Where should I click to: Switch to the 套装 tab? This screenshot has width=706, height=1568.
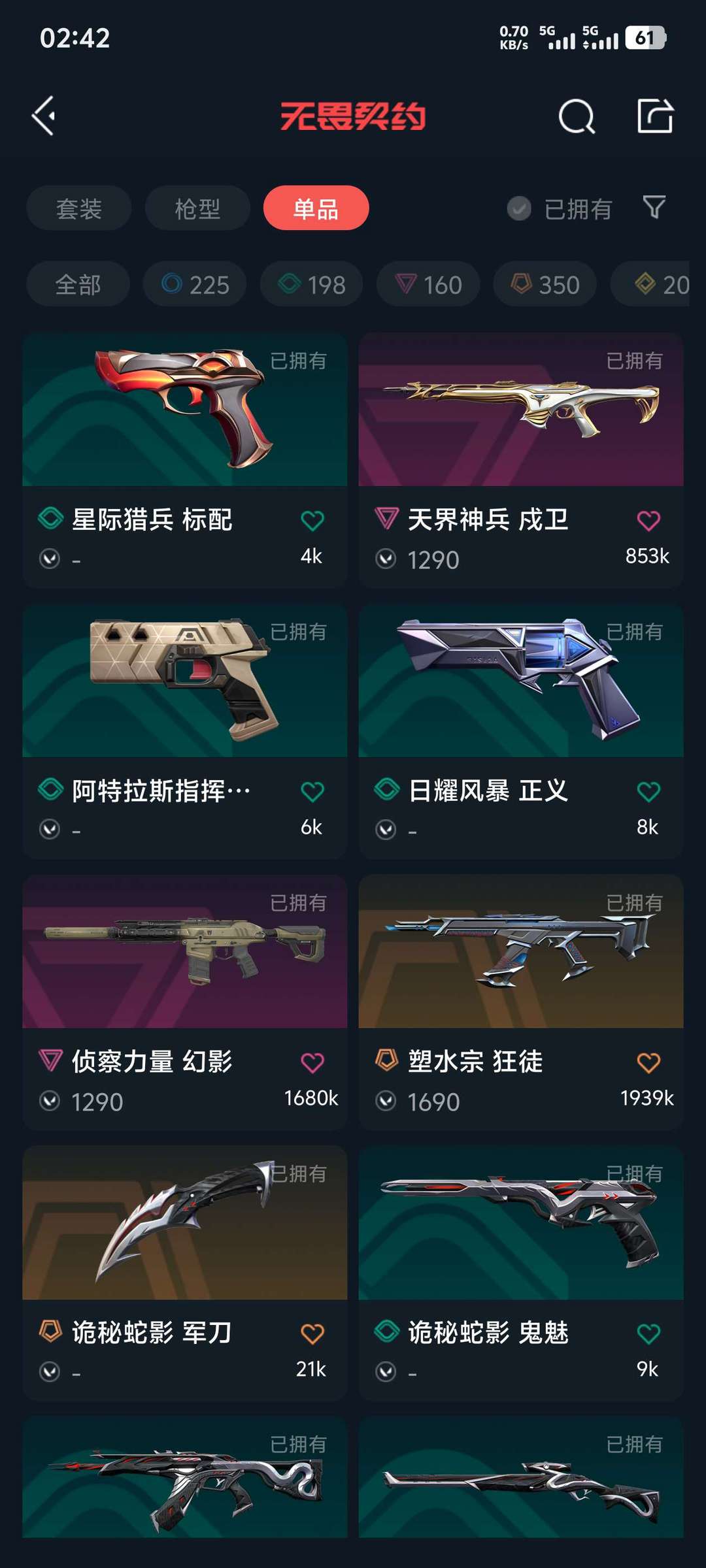point(79,208)
